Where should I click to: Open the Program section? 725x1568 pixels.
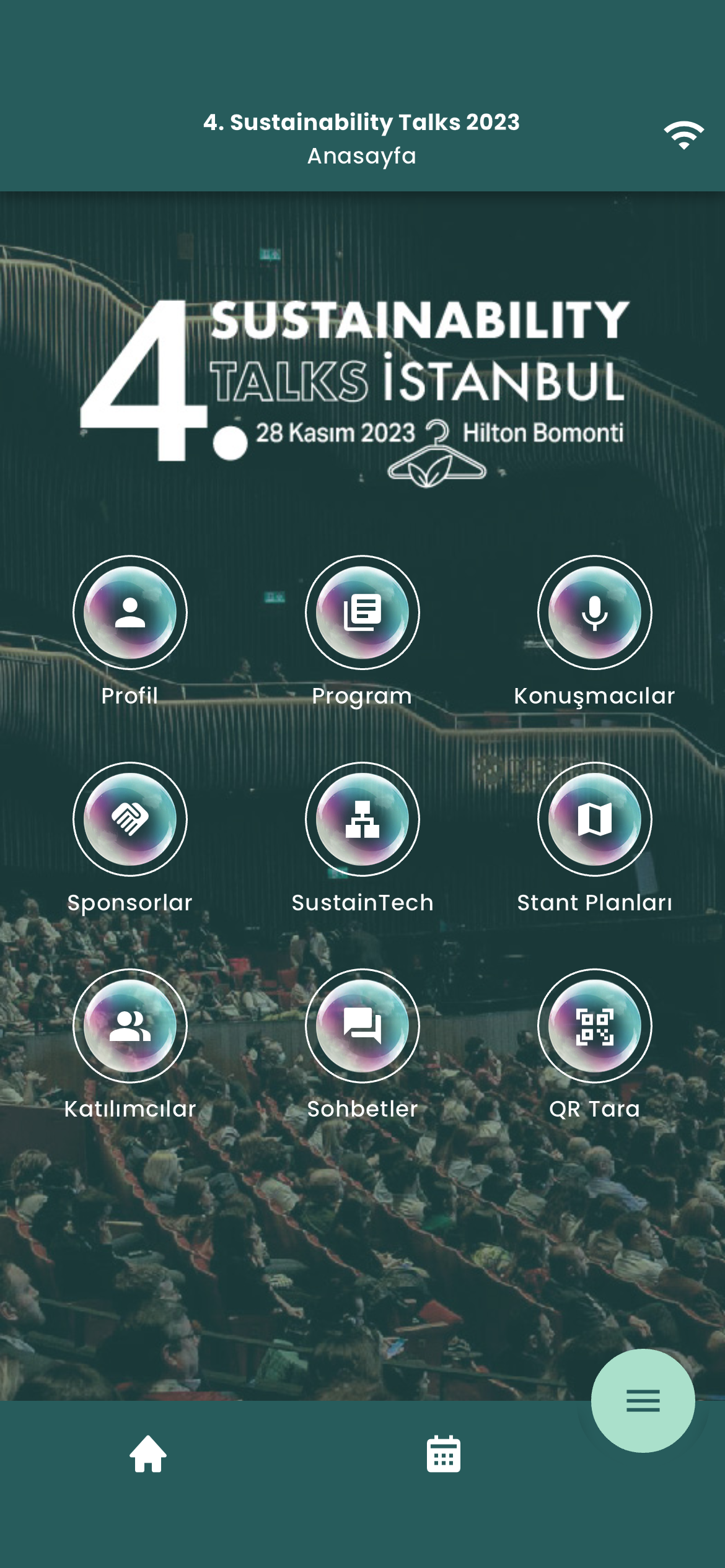(x=362, y=612)
